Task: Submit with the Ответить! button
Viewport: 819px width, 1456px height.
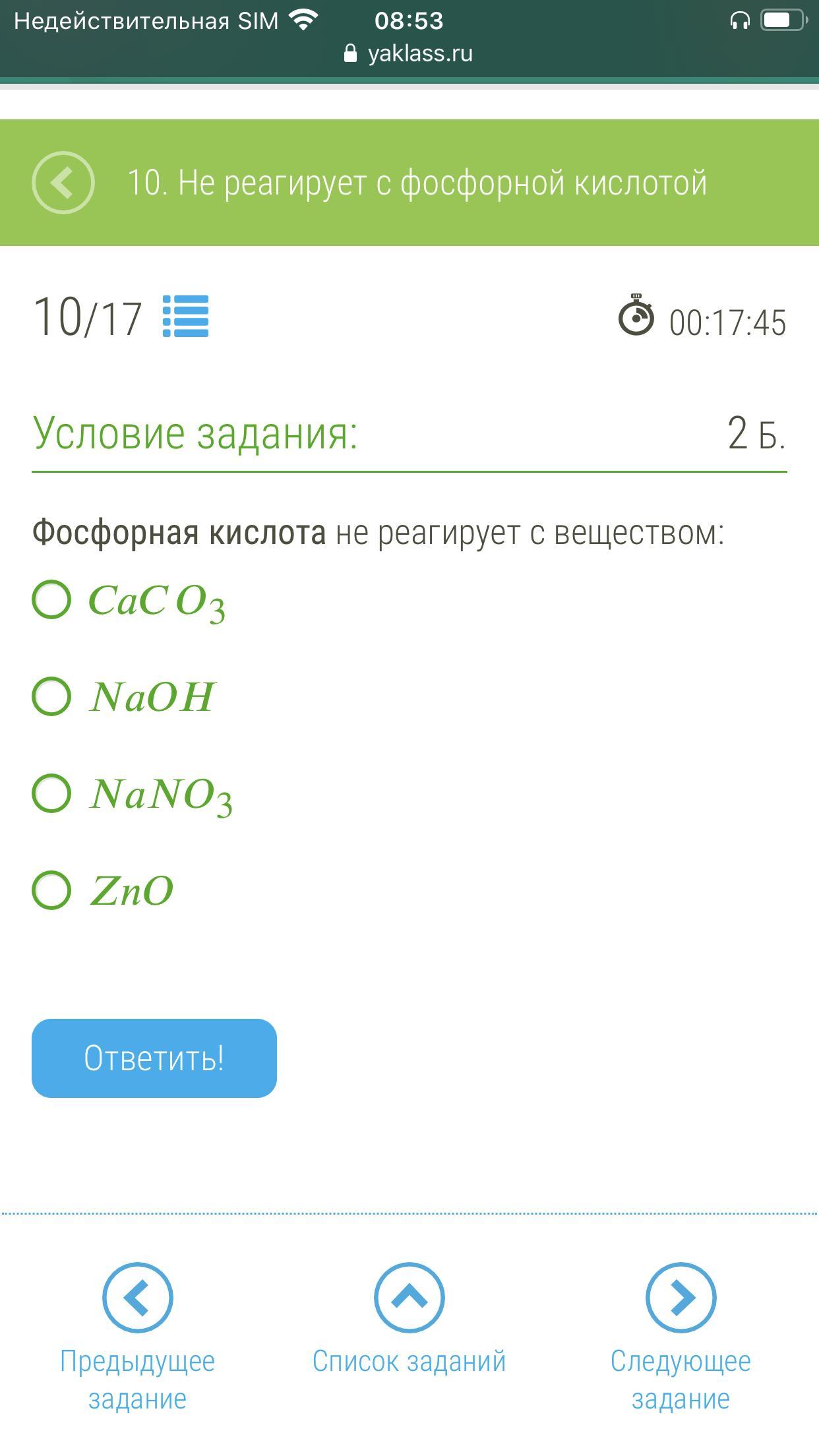Action: coord(154,1058)
